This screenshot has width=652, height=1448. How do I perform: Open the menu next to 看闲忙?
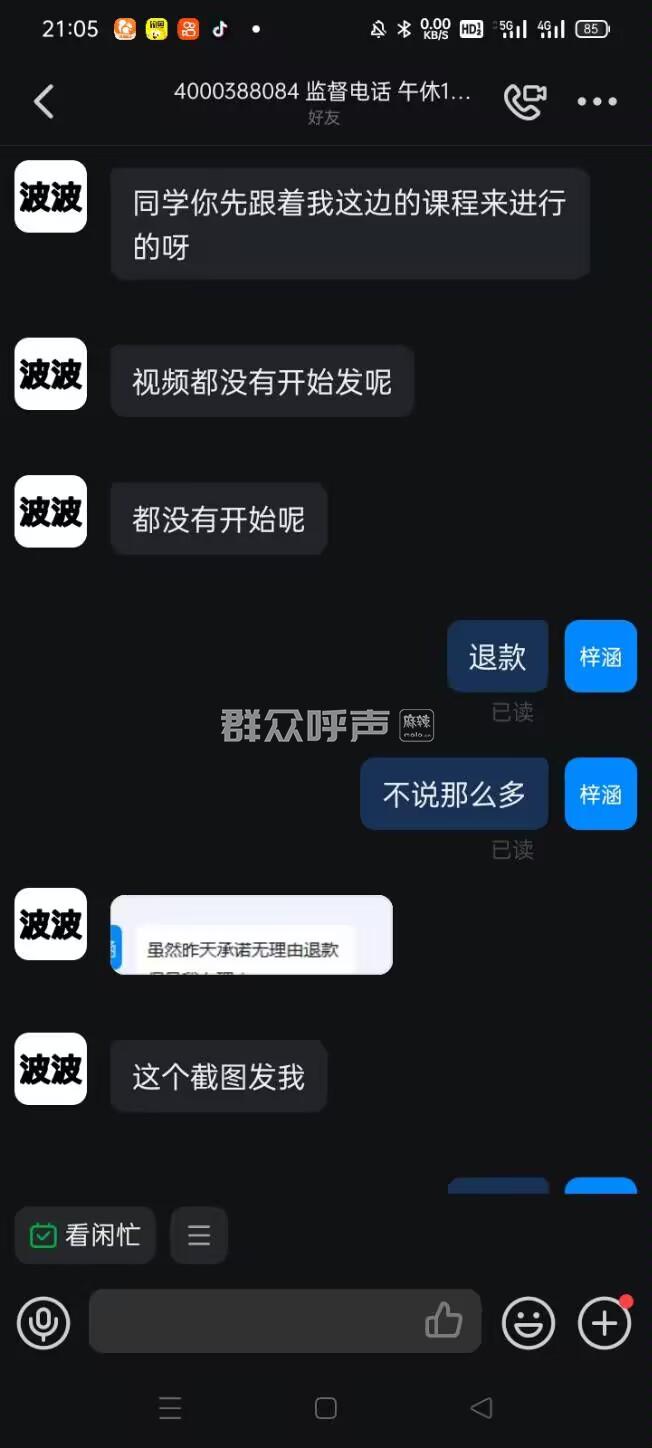click(x=199, y=1236)
